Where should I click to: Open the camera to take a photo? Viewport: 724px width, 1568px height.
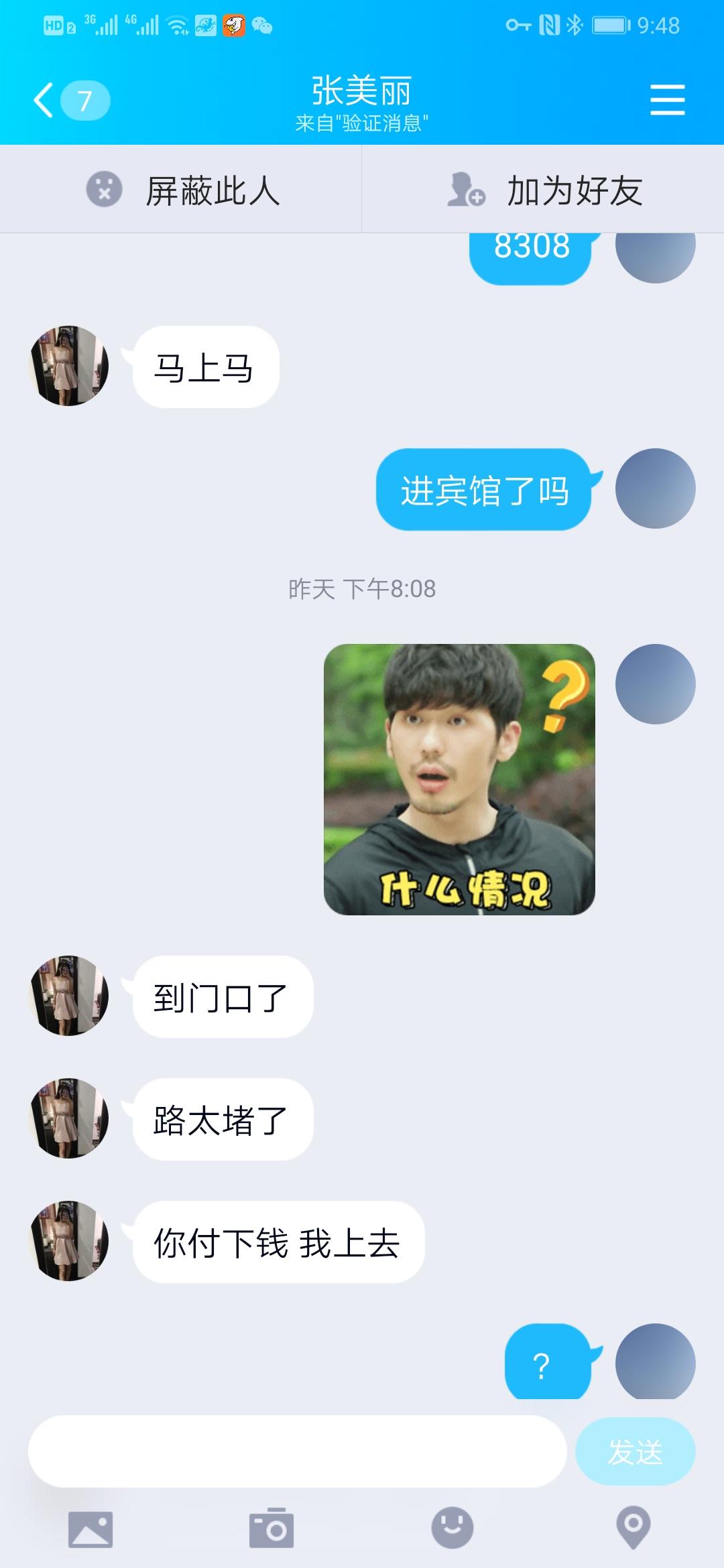coord(271,1529)
